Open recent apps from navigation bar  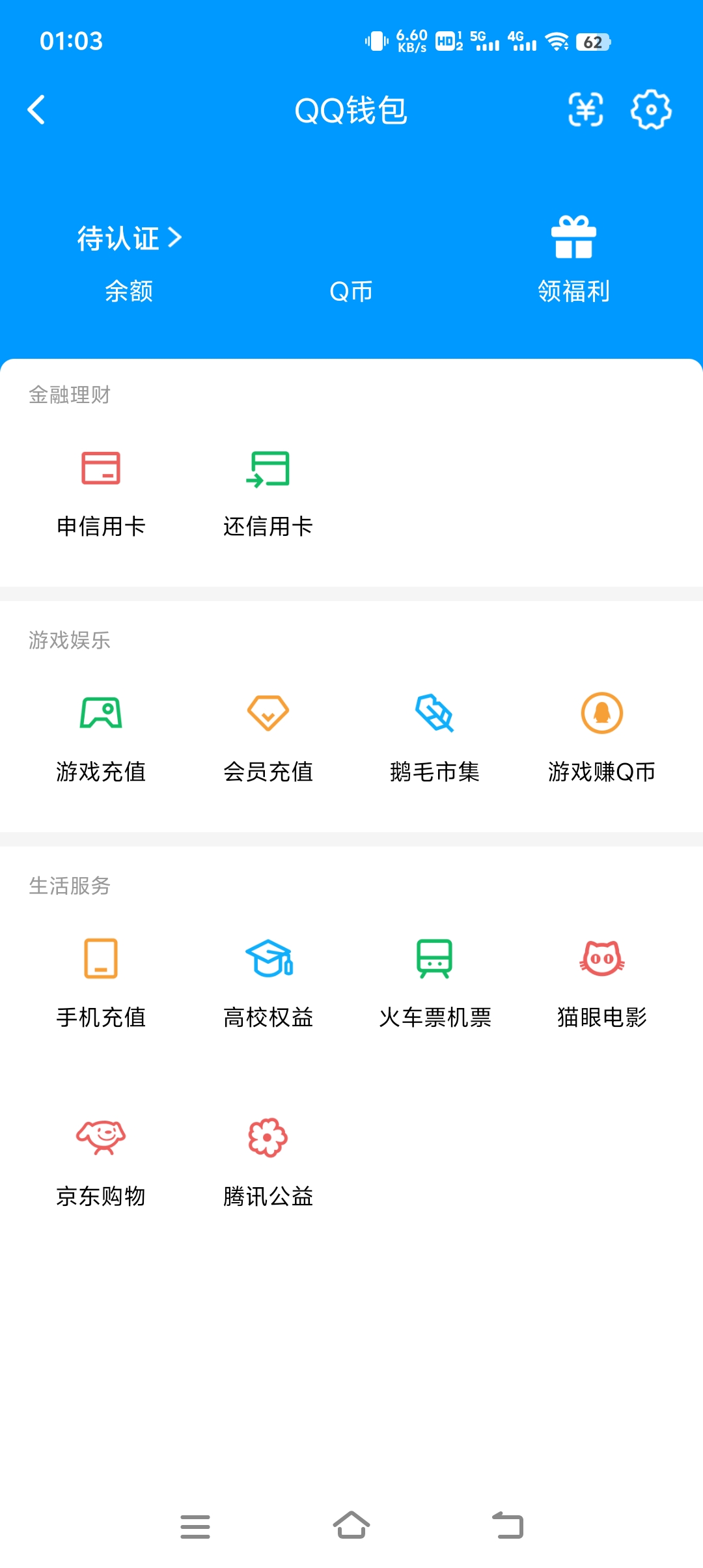point(195,1526)
